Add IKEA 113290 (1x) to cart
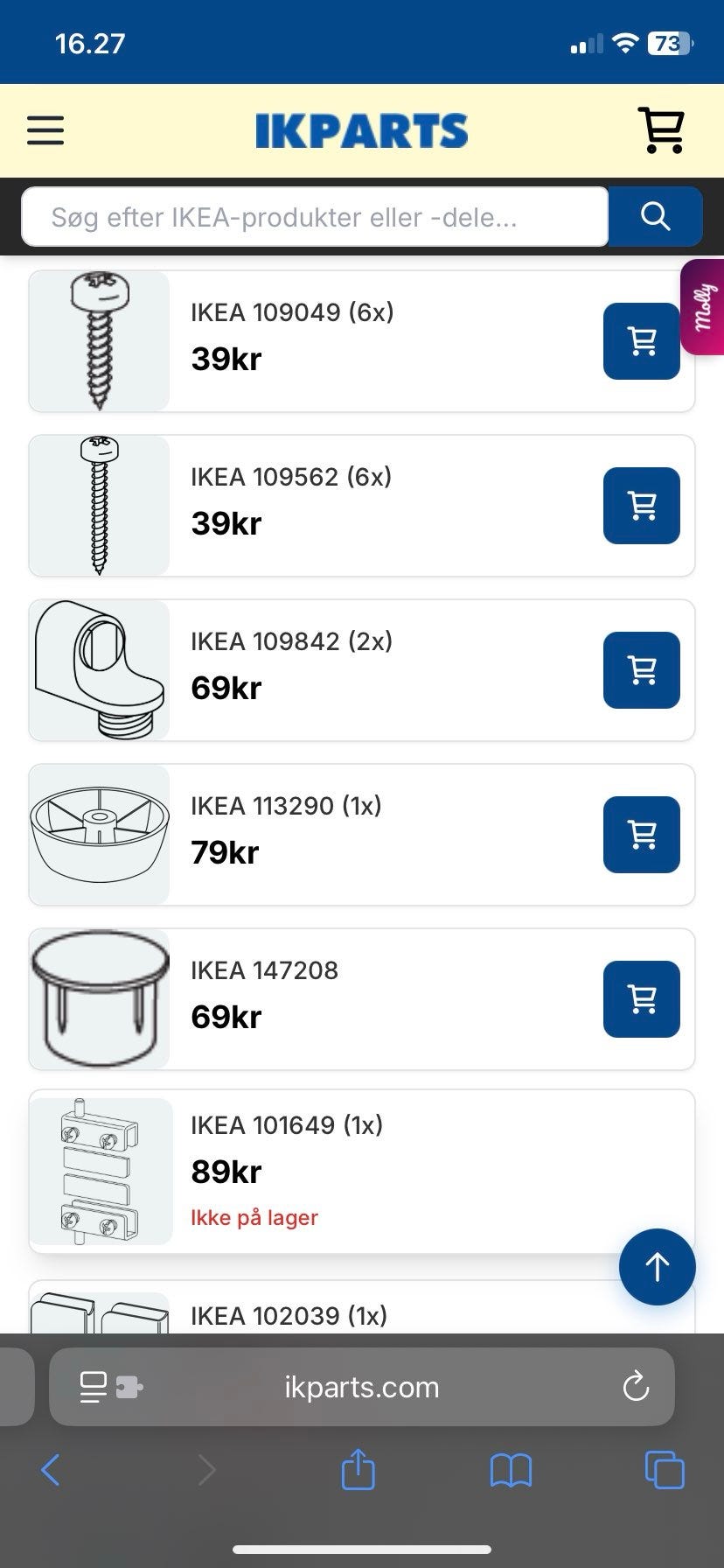The height and width of the screenshot is (1568, 724). click(641, 835)
